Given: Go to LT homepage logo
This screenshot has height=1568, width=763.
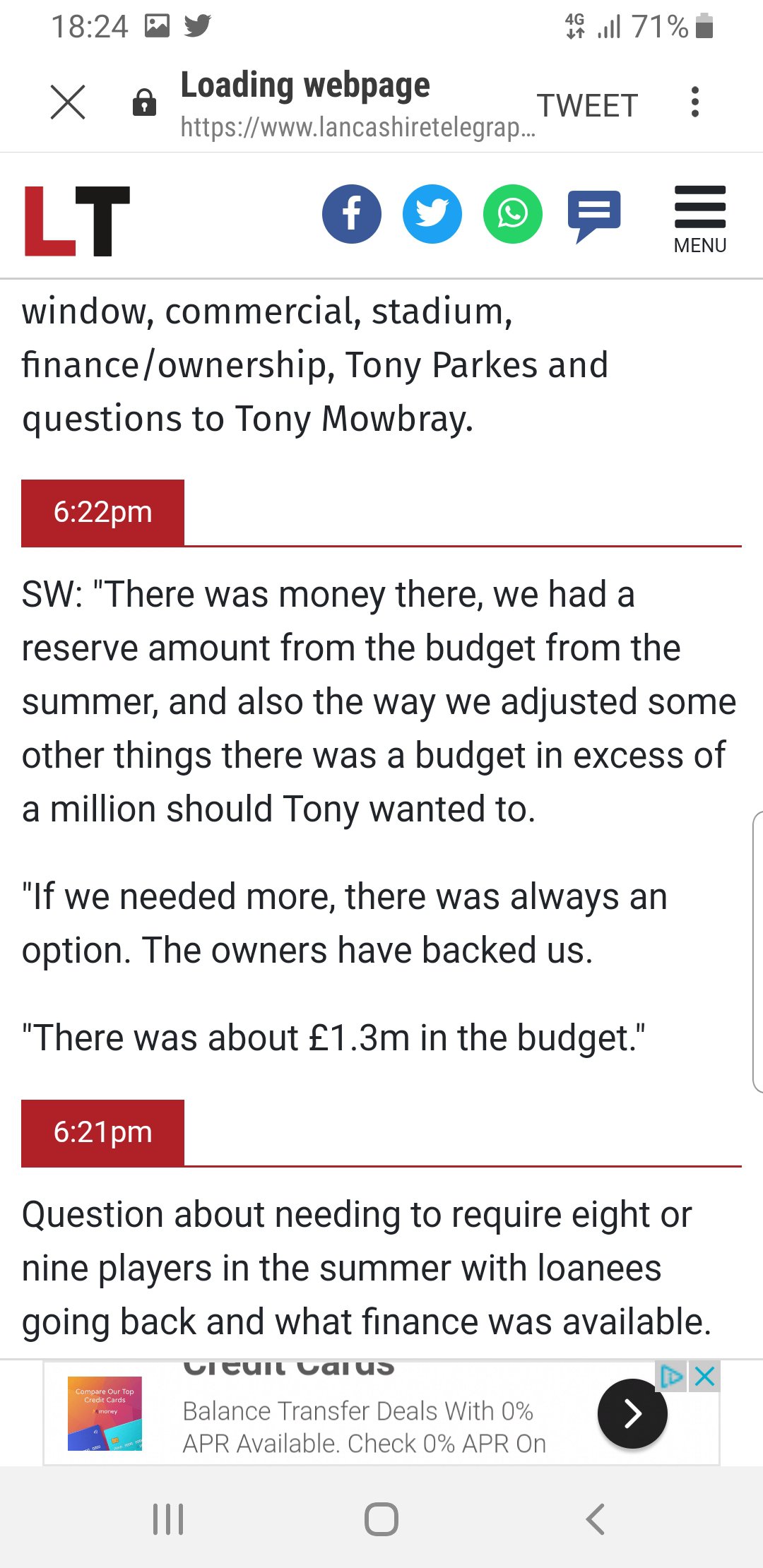Looking at the screenshot, I should pos(77,220).
